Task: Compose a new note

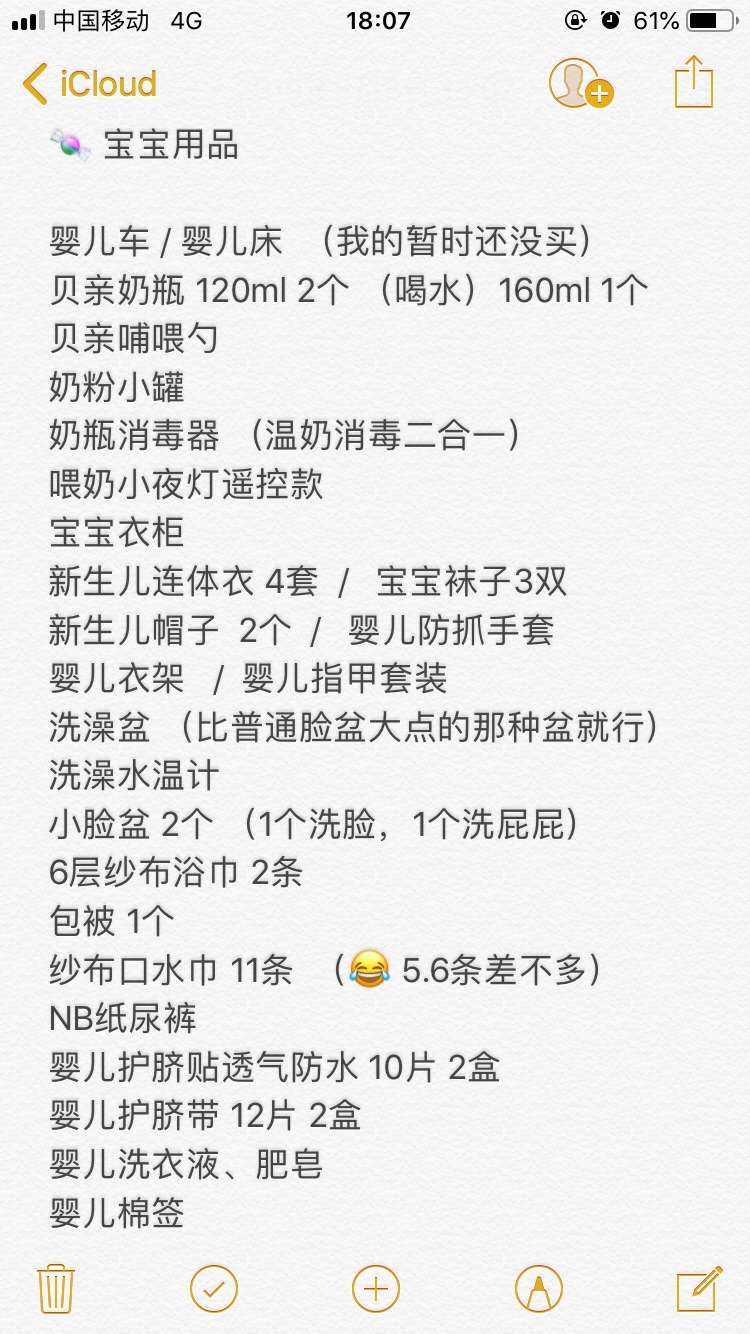Action: tap(699, 1288)
